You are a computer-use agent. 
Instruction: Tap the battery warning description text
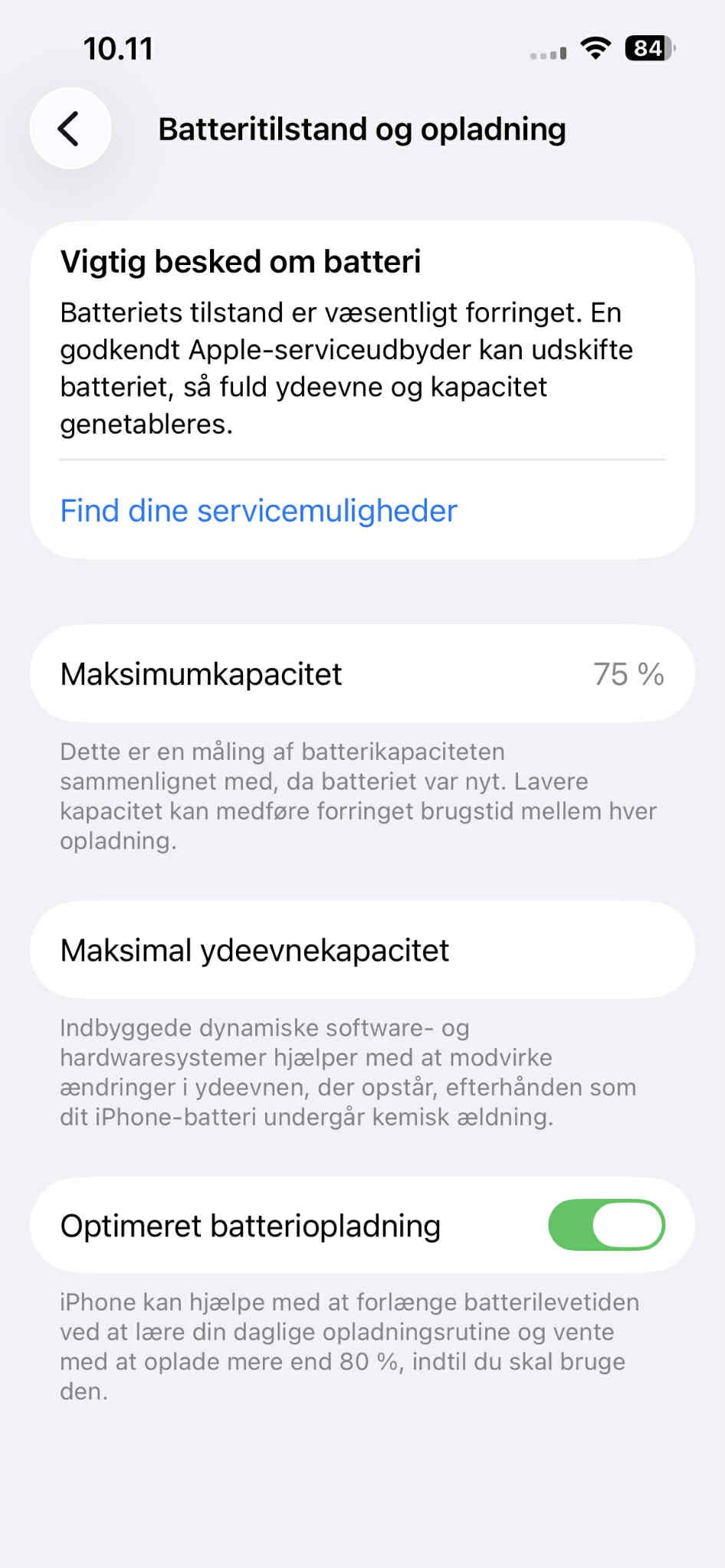[347, 366]
